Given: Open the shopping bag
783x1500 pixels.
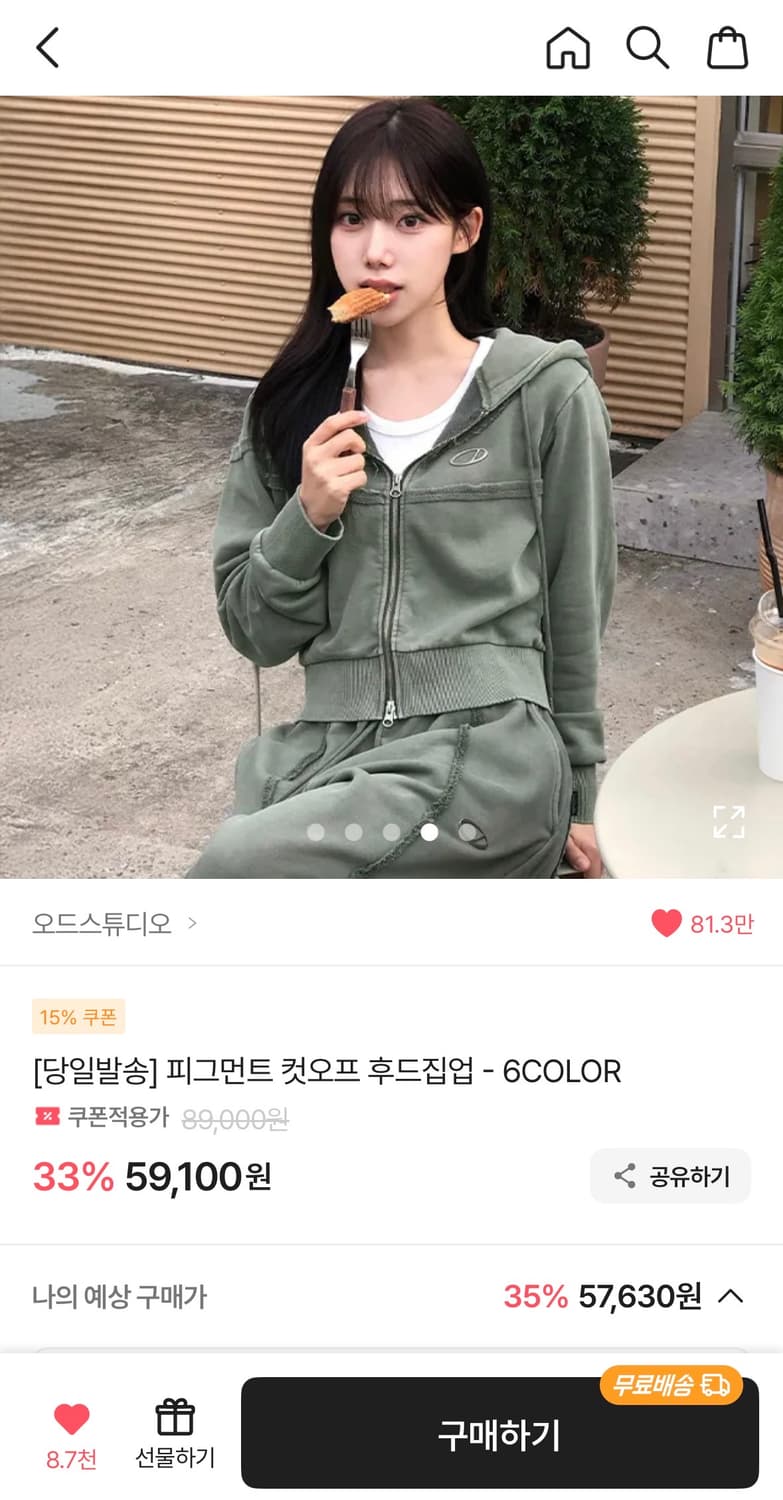Looking at the screenshot, I should click(727, 46).
